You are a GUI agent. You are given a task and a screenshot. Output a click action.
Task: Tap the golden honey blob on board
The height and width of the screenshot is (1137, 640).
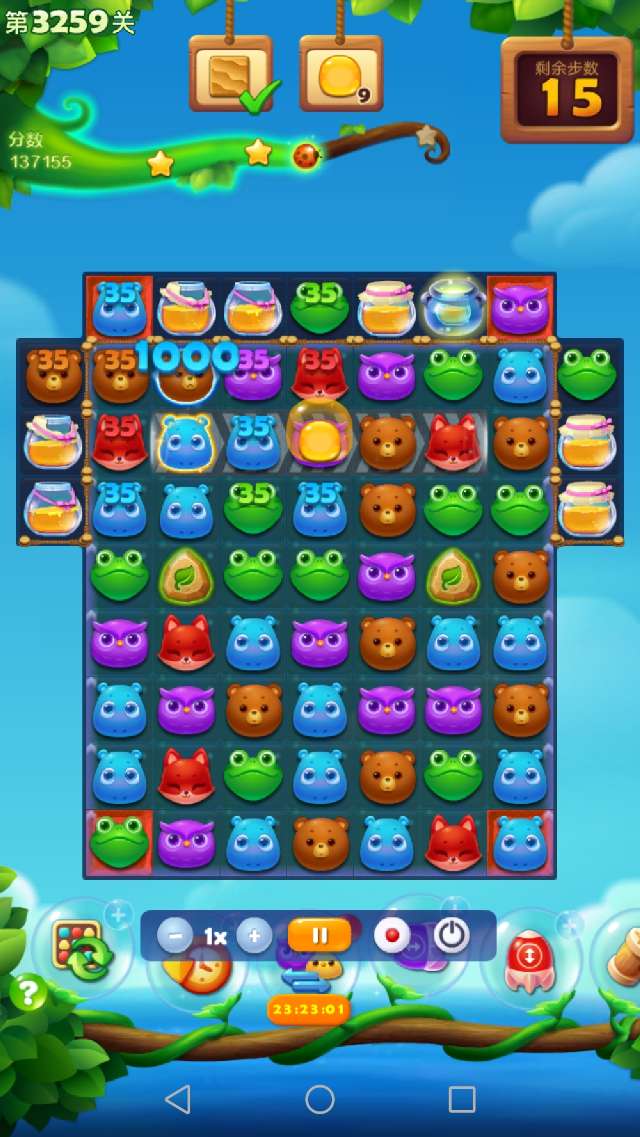[x=320, y=437]
